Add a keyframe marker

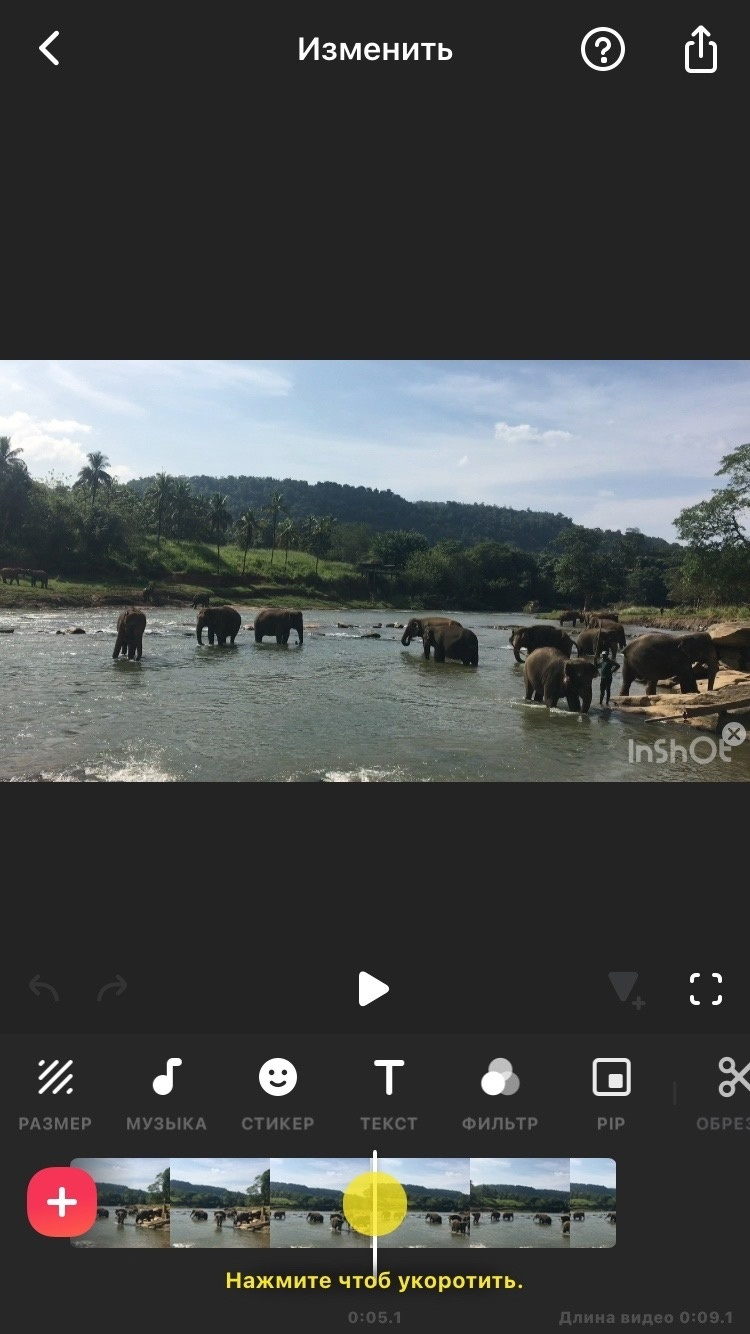(627, 989)
